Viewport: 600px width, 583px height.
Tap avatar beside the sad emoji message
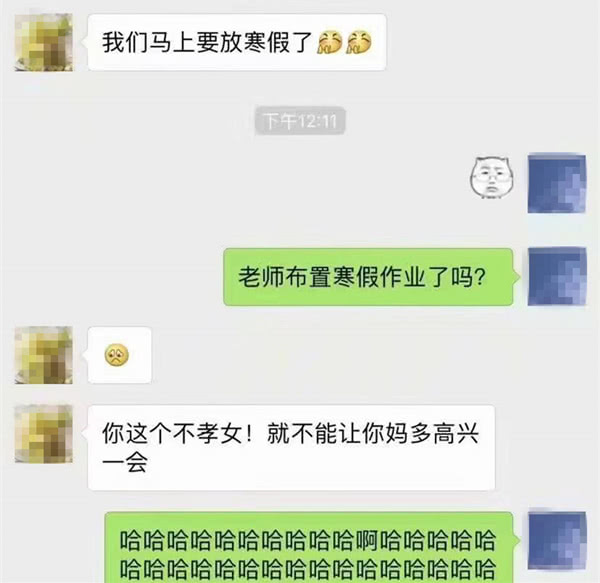click(43, 354)
